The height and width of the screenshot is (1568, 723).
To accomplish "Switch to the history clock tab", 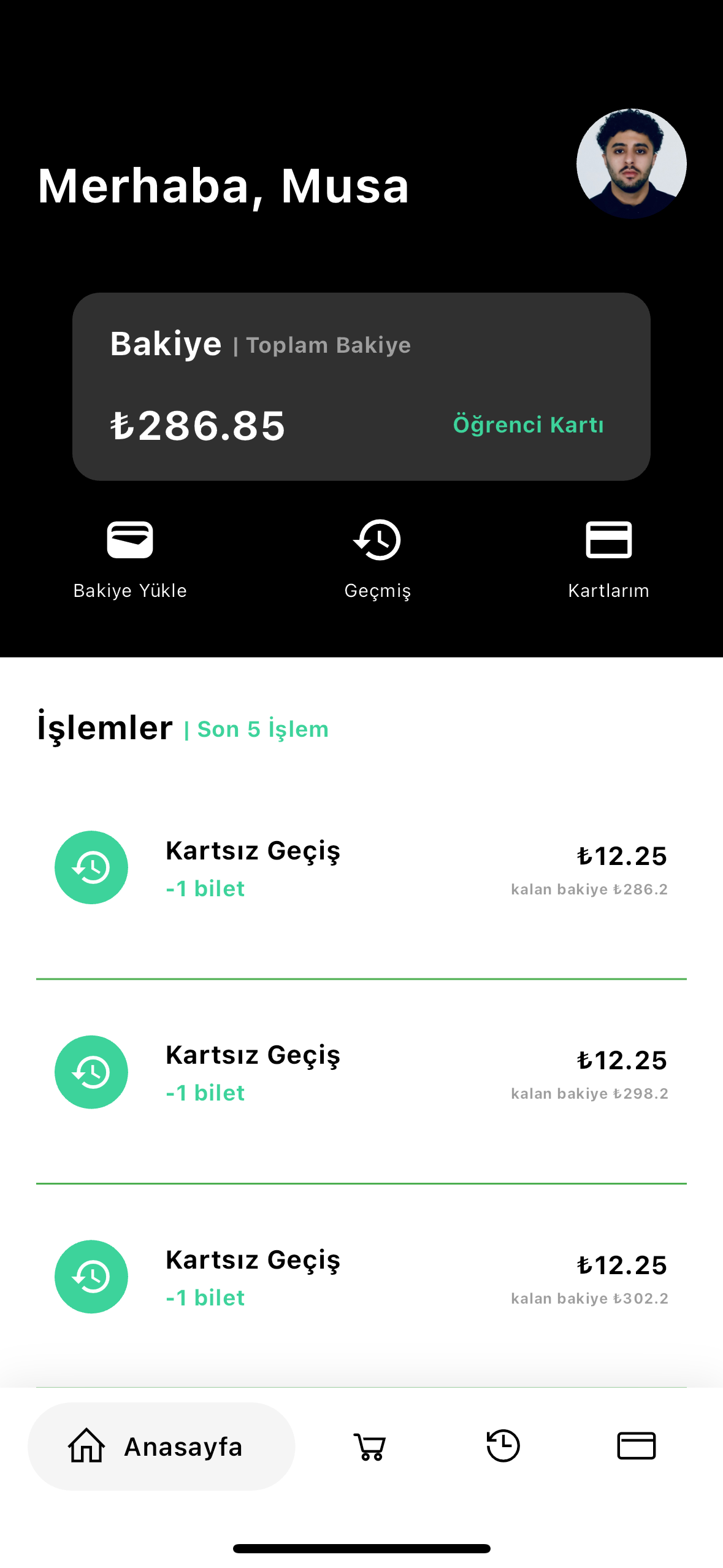I will (503, 1446).
